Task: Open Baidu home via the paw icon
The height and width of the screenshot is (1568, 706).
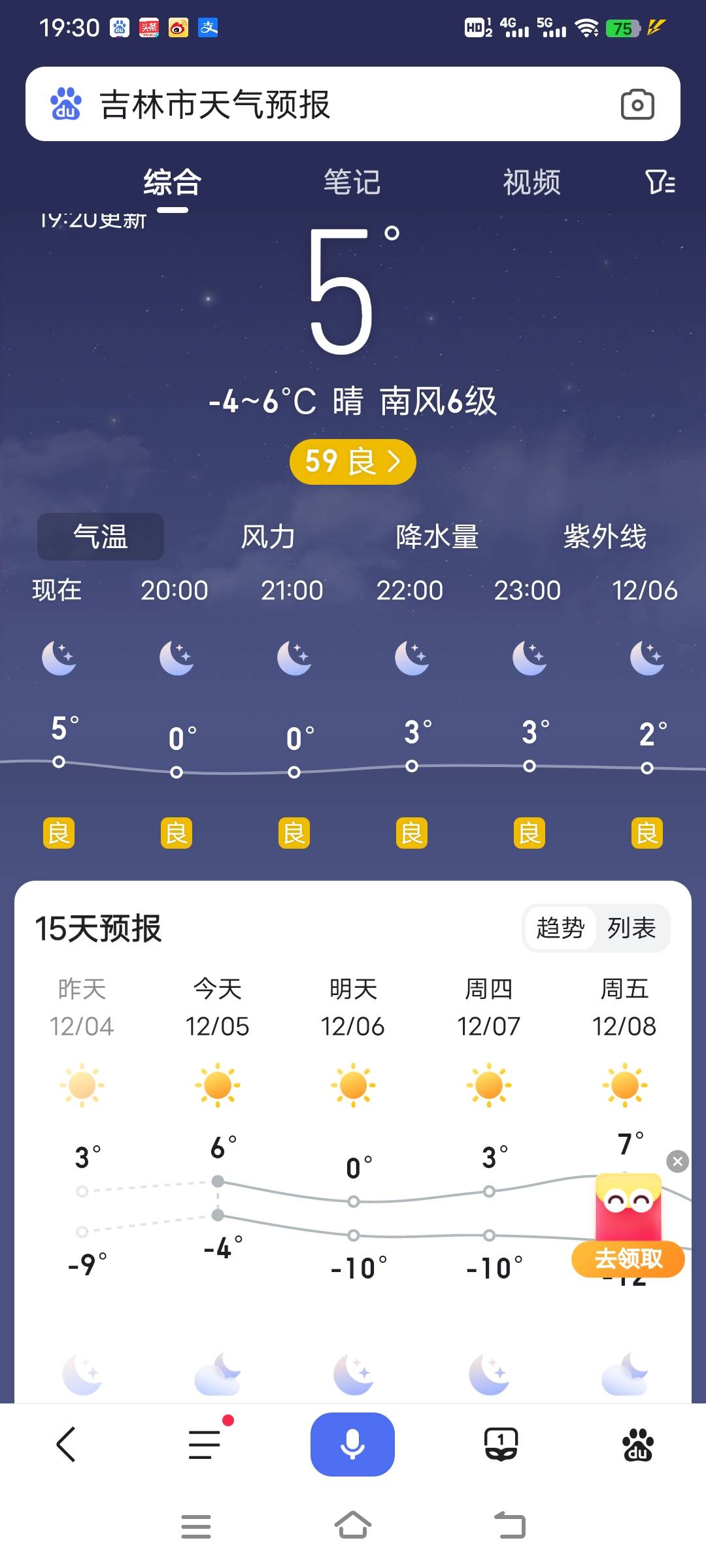Action: (x=637, y=1444)
